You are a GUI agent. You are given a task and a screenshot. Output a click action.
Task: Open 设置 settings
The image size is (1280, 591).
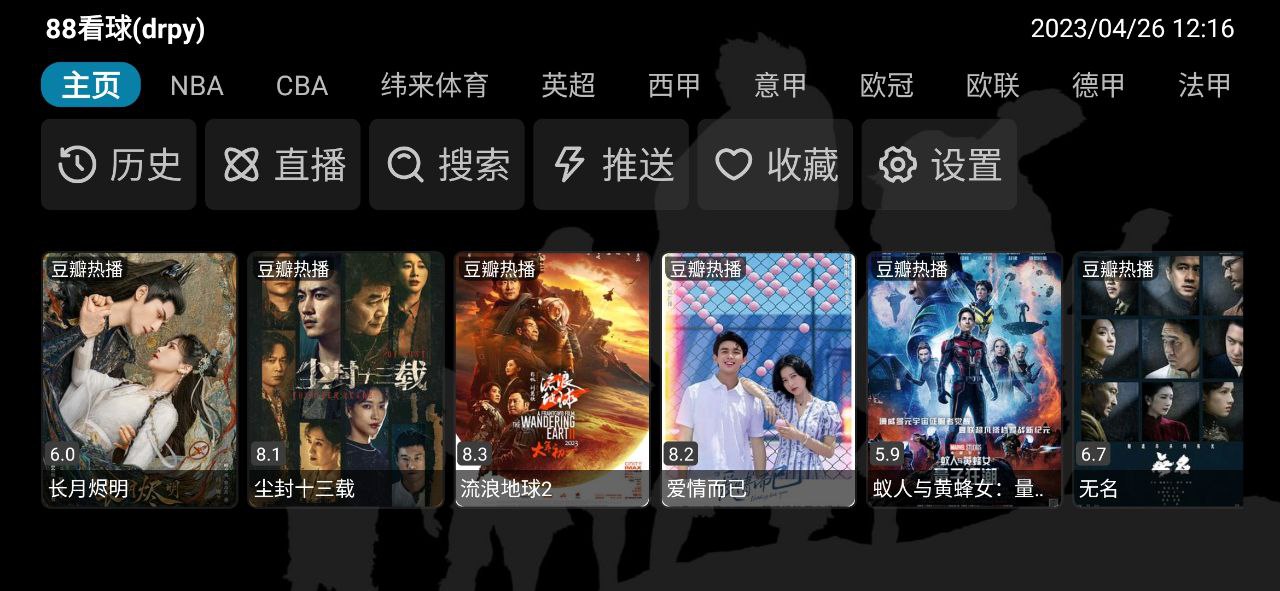point(939,165)
